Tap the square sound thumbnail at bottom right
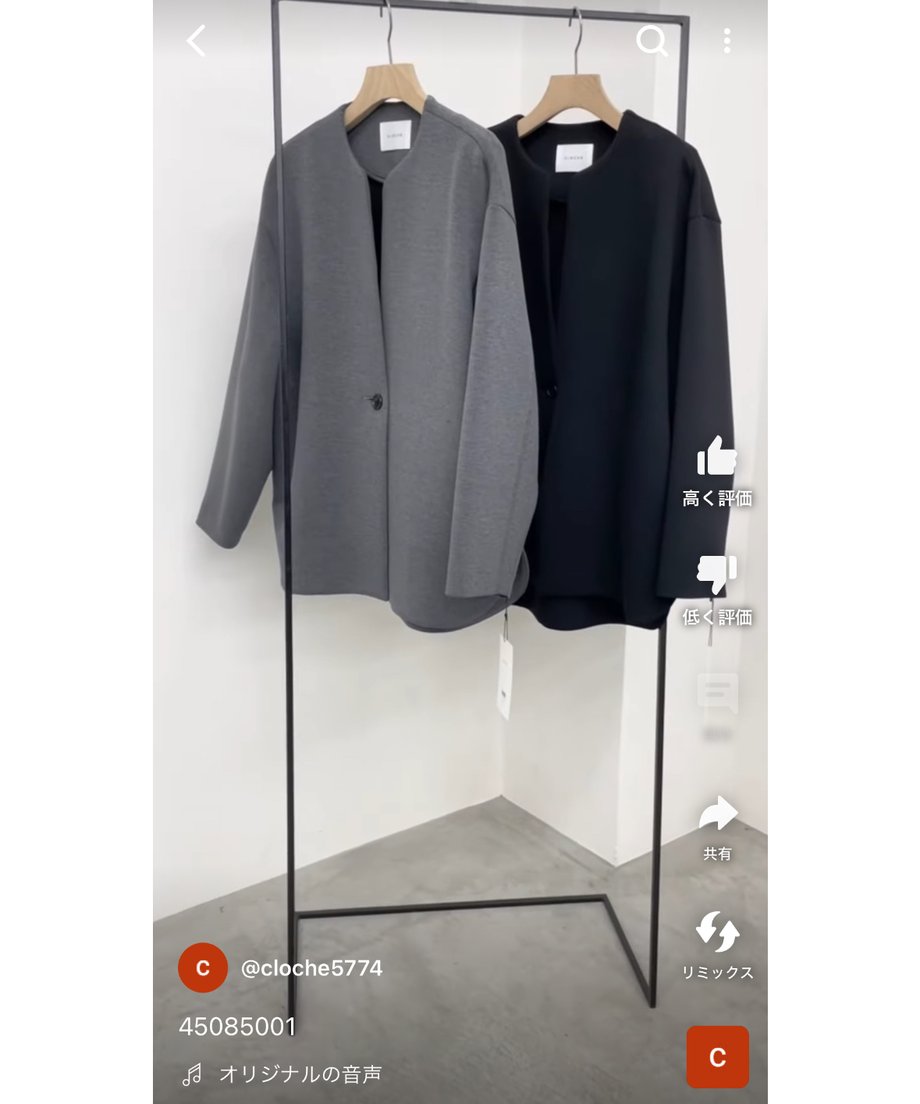Screen dimensions: 920x1104 [717, 1057]
